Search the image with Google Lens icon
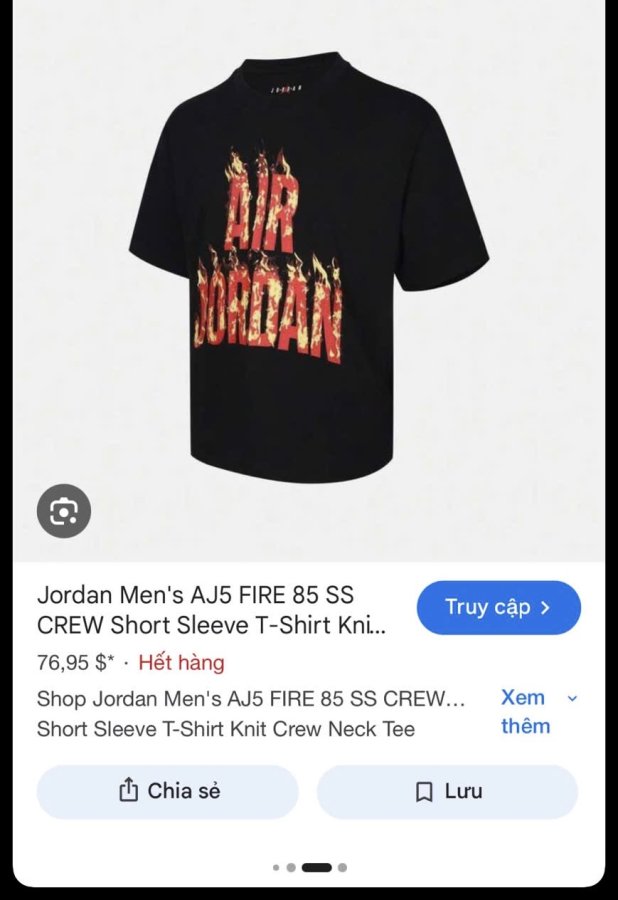Image resolution: width=618 pixels, height=900 pixels. tap(64, 511)
